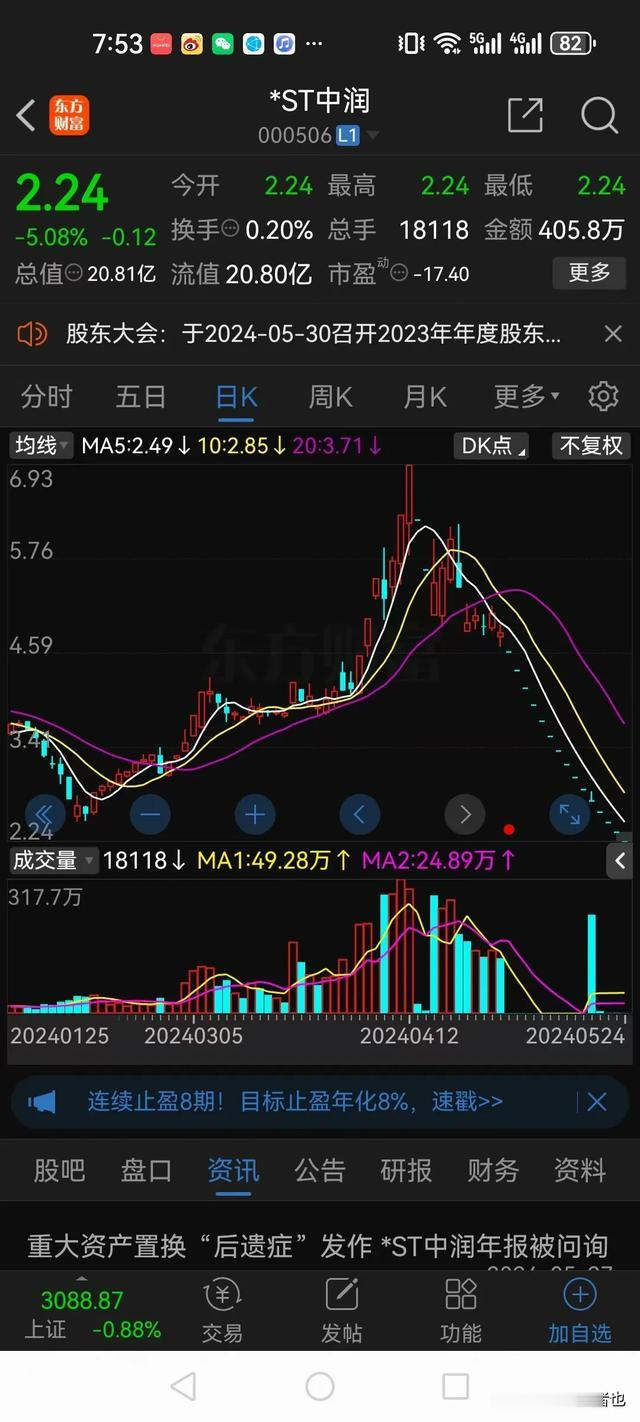
Task: Dismiss the 股东大会 announcement banner
Action: click(x=613, y=334)
